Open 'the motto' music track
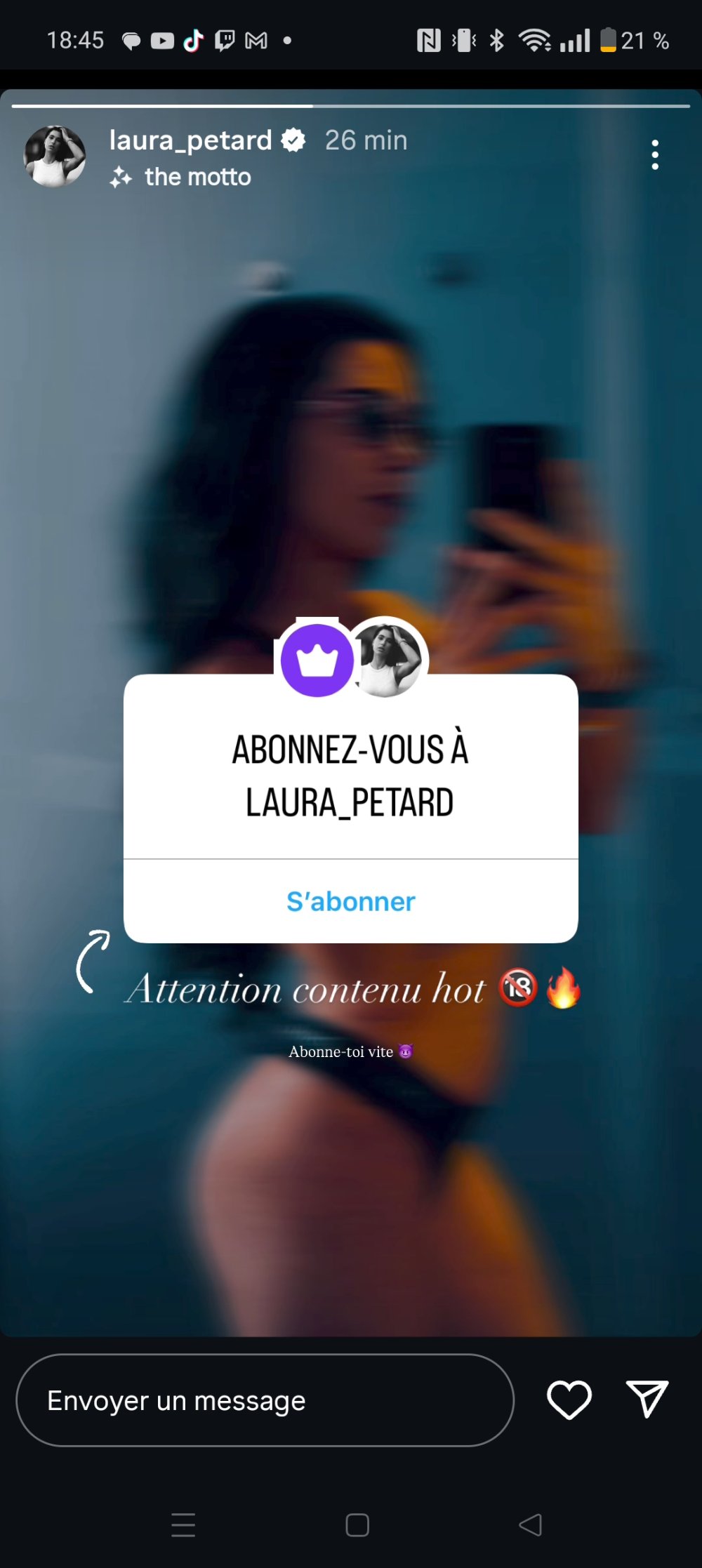This screenshot has height=1568, width=702. click(x=197, y=177)
